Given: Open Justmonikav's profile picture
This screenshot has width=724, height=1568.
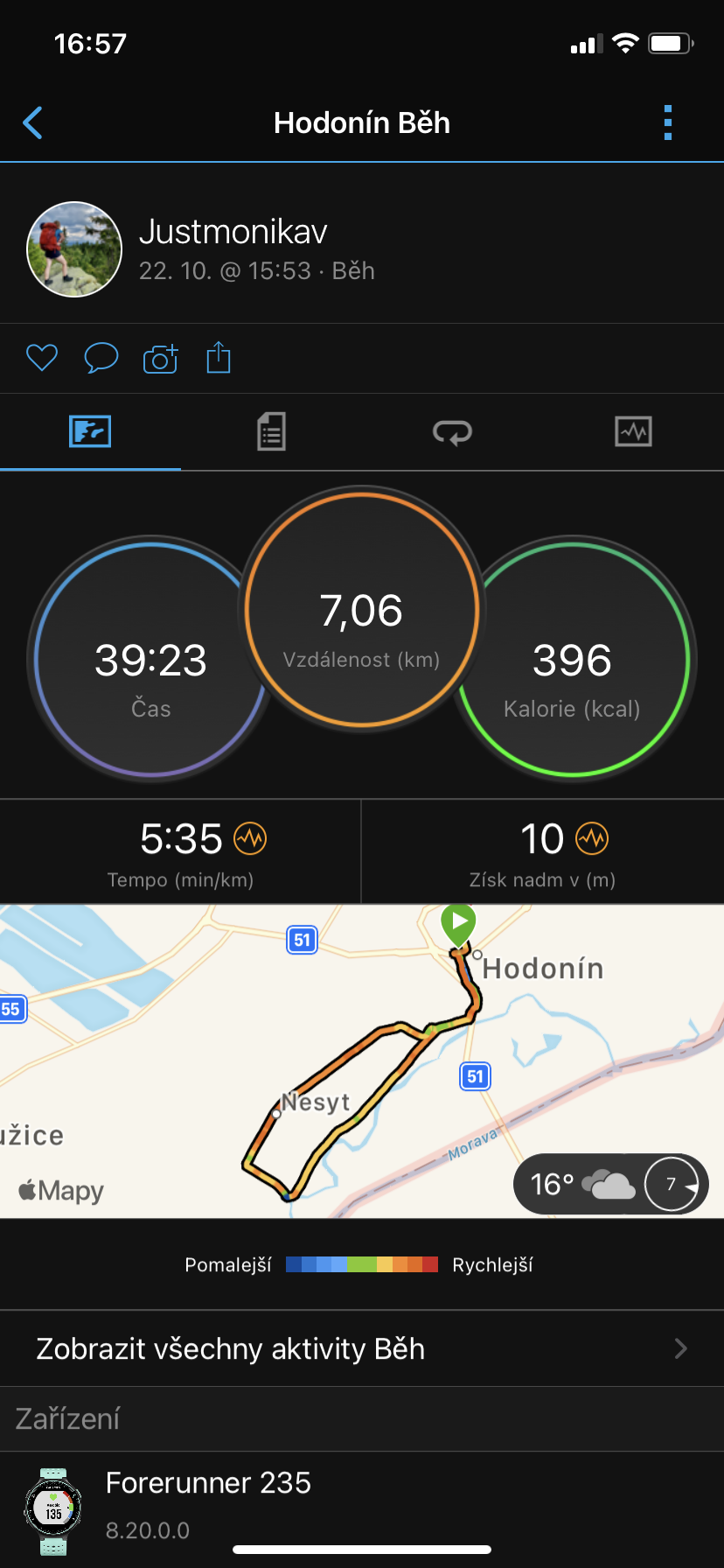Looking at the screenshot, I should (x=74, y=249).
